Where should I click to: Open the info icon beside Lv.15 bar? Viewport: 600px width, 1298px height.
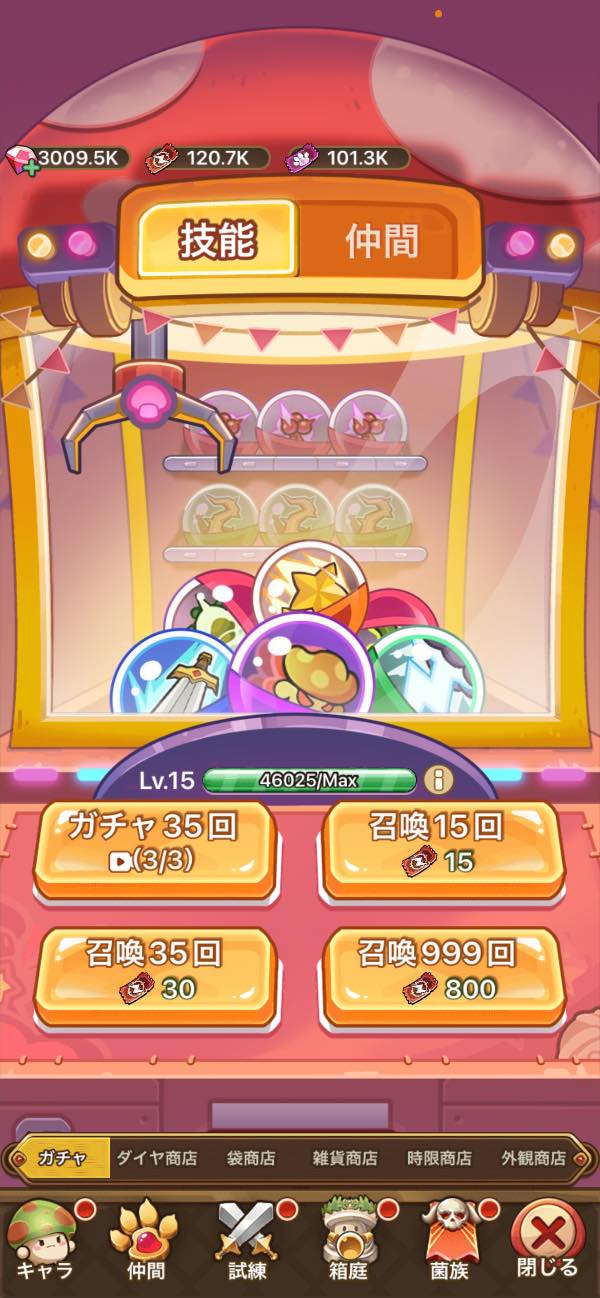(438, 779)
